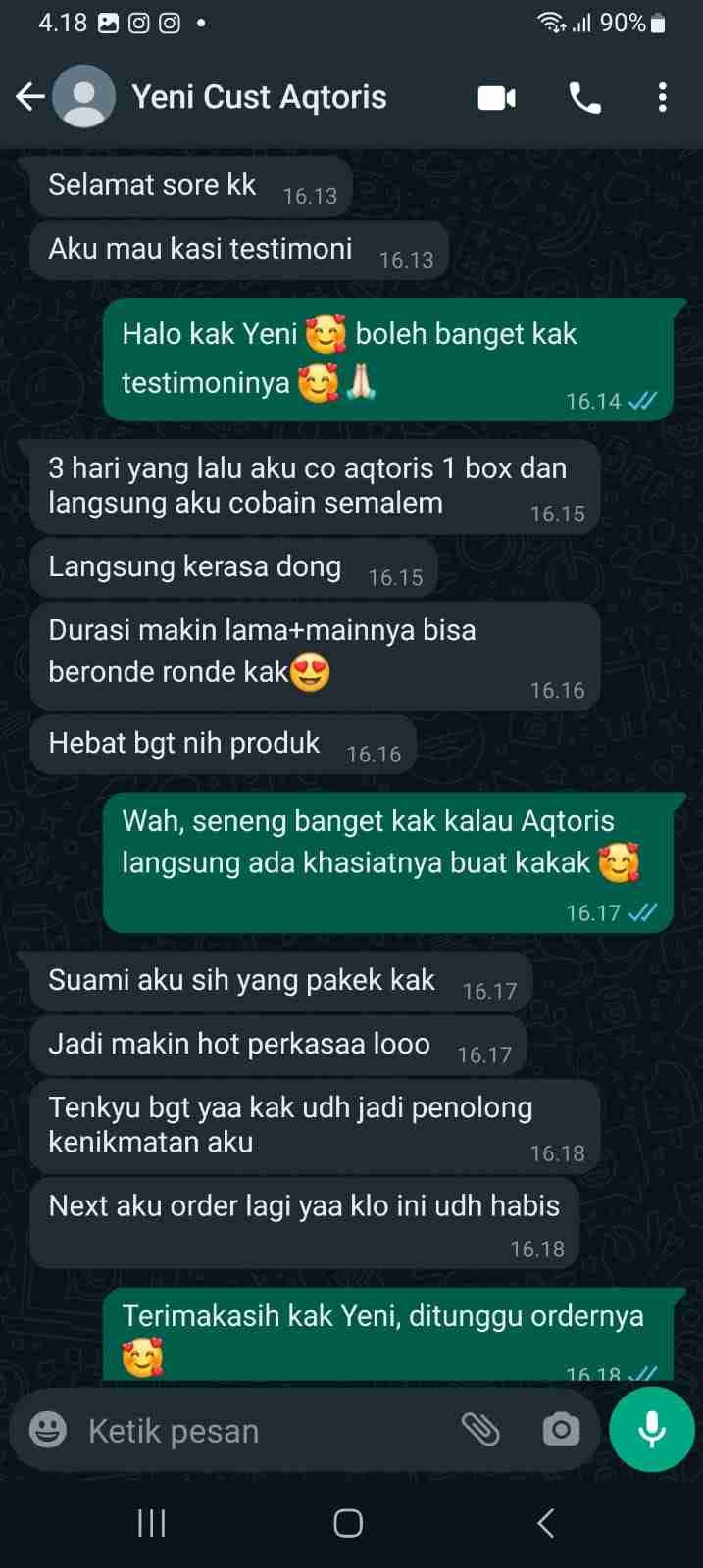703x1568 pixels.
Task: Go back to the chat list
Action: pos(29,96)
